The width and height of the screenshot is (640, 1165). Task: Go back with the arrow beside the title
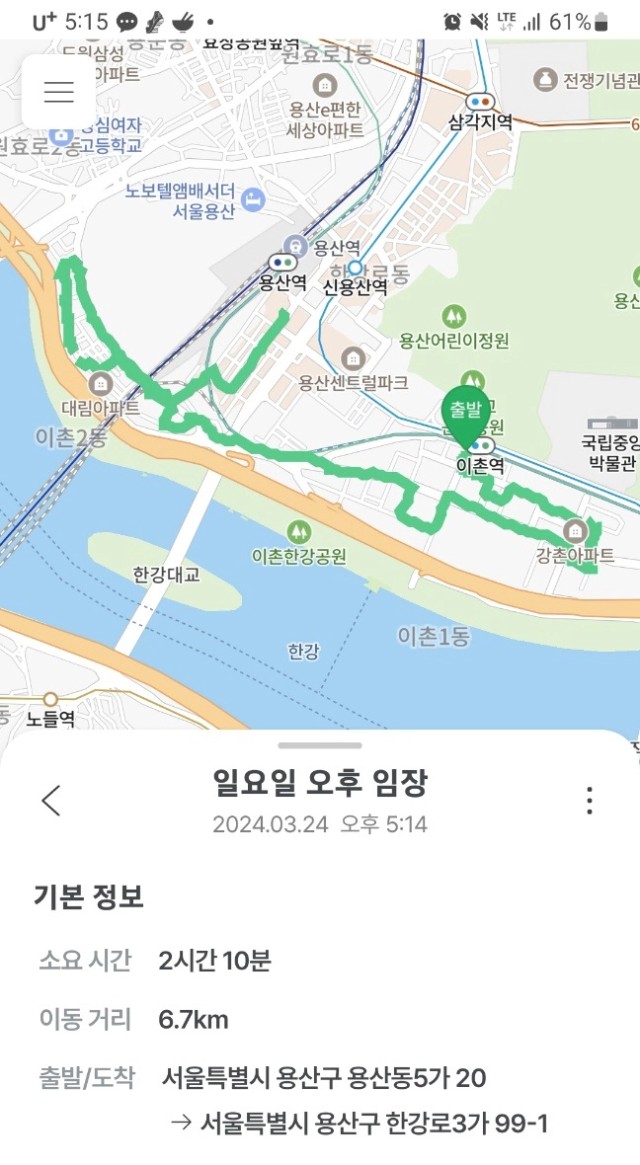pos(51,800)
